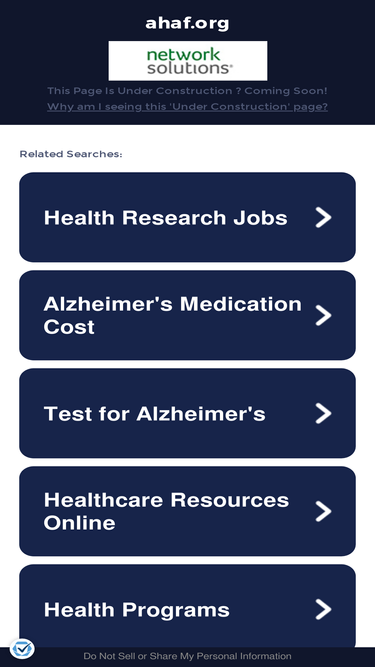The image size is (375, 667).
Task: Select Alzheimer's Medication Cost
Action: click(x=188, y=315)
